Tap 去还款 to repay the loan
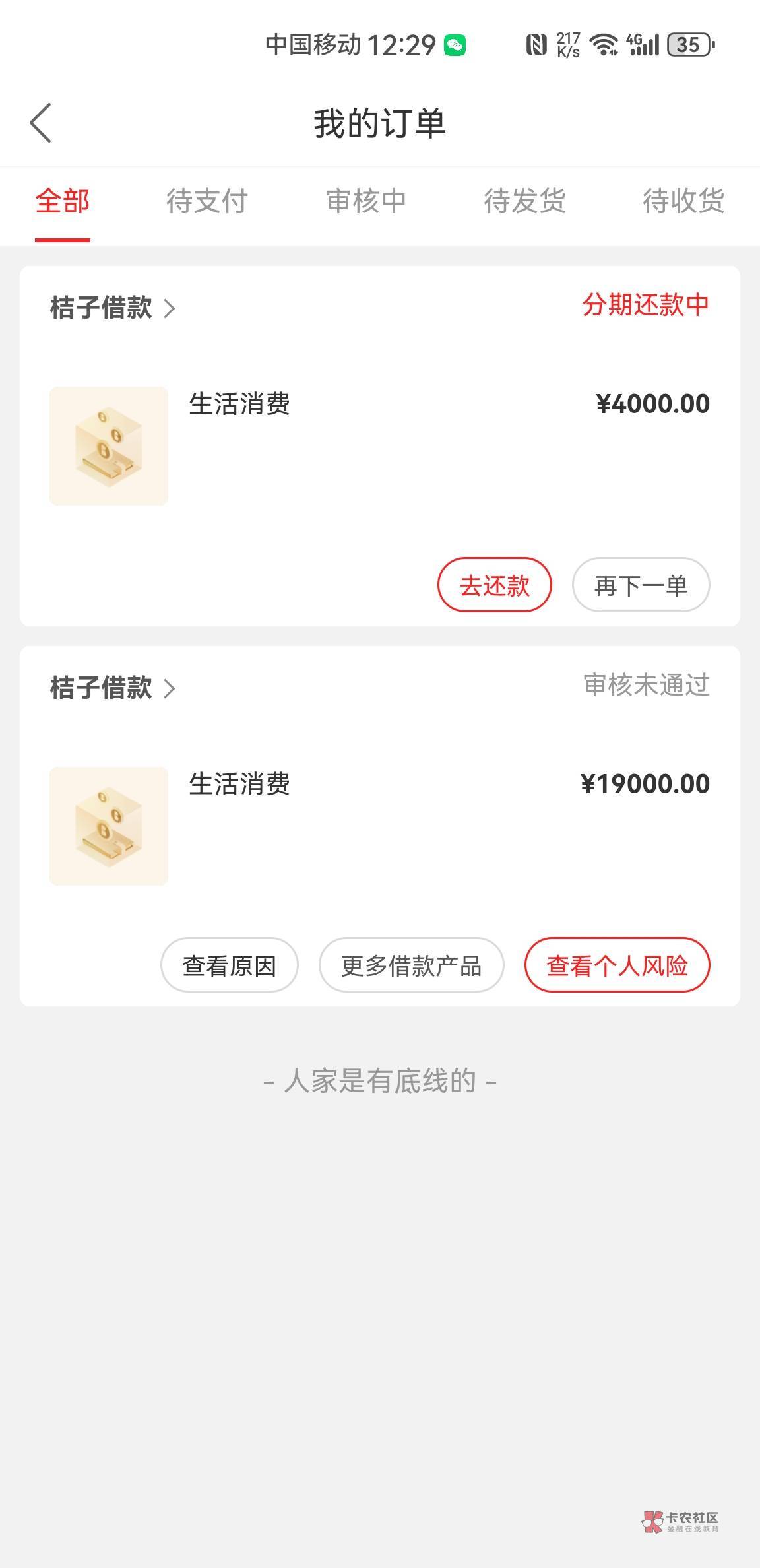This screenshot has width=760, height=1568. tap(494, 585)
